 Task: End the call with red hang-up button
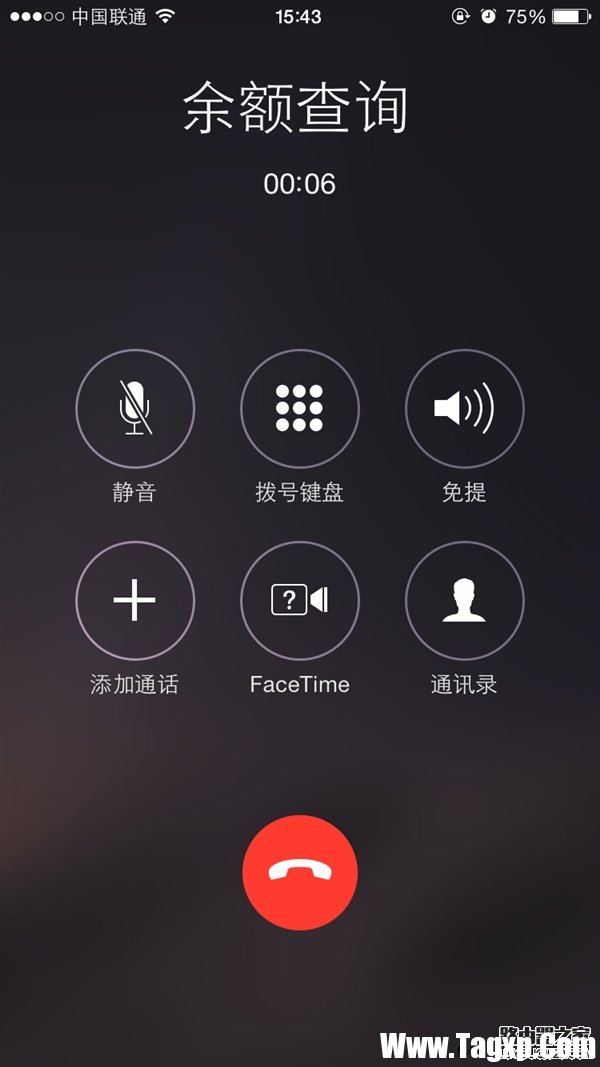[299, 872]
